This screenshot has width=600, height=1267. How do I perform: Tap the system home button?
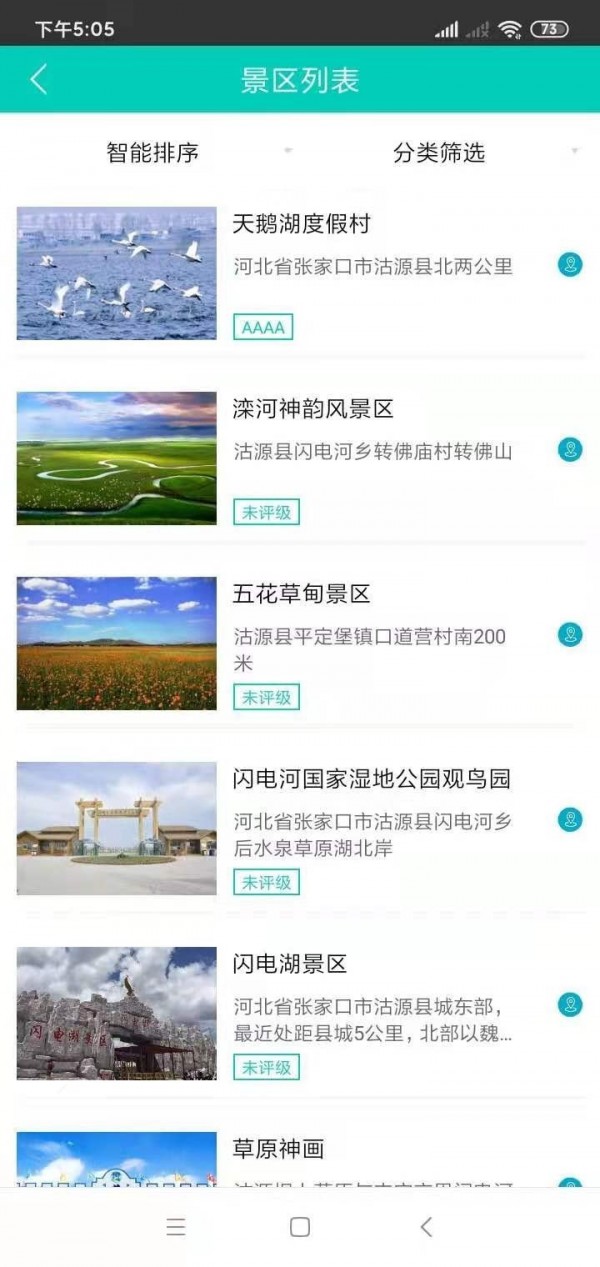click(300, 1228)
